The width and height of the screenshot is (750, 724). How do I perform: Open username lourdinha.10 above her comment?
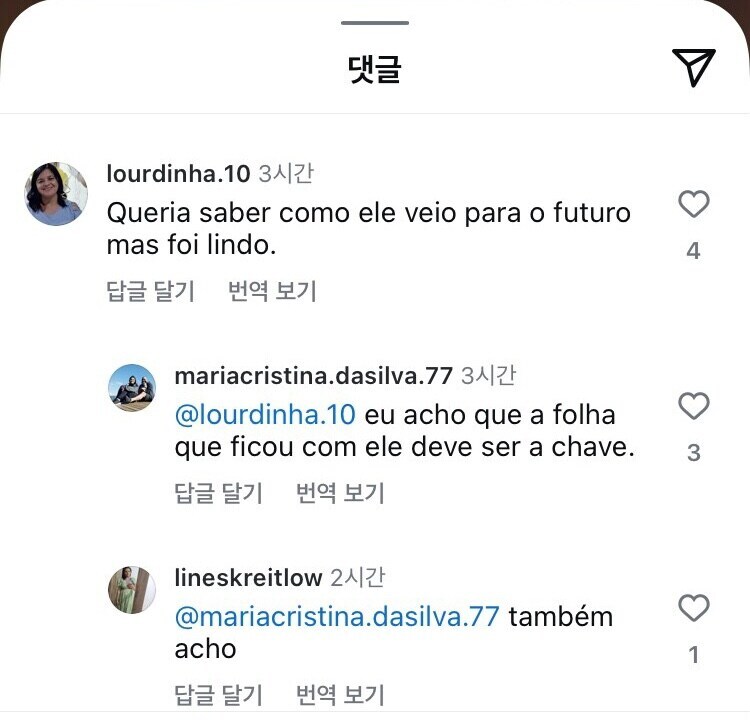point(178,174)
